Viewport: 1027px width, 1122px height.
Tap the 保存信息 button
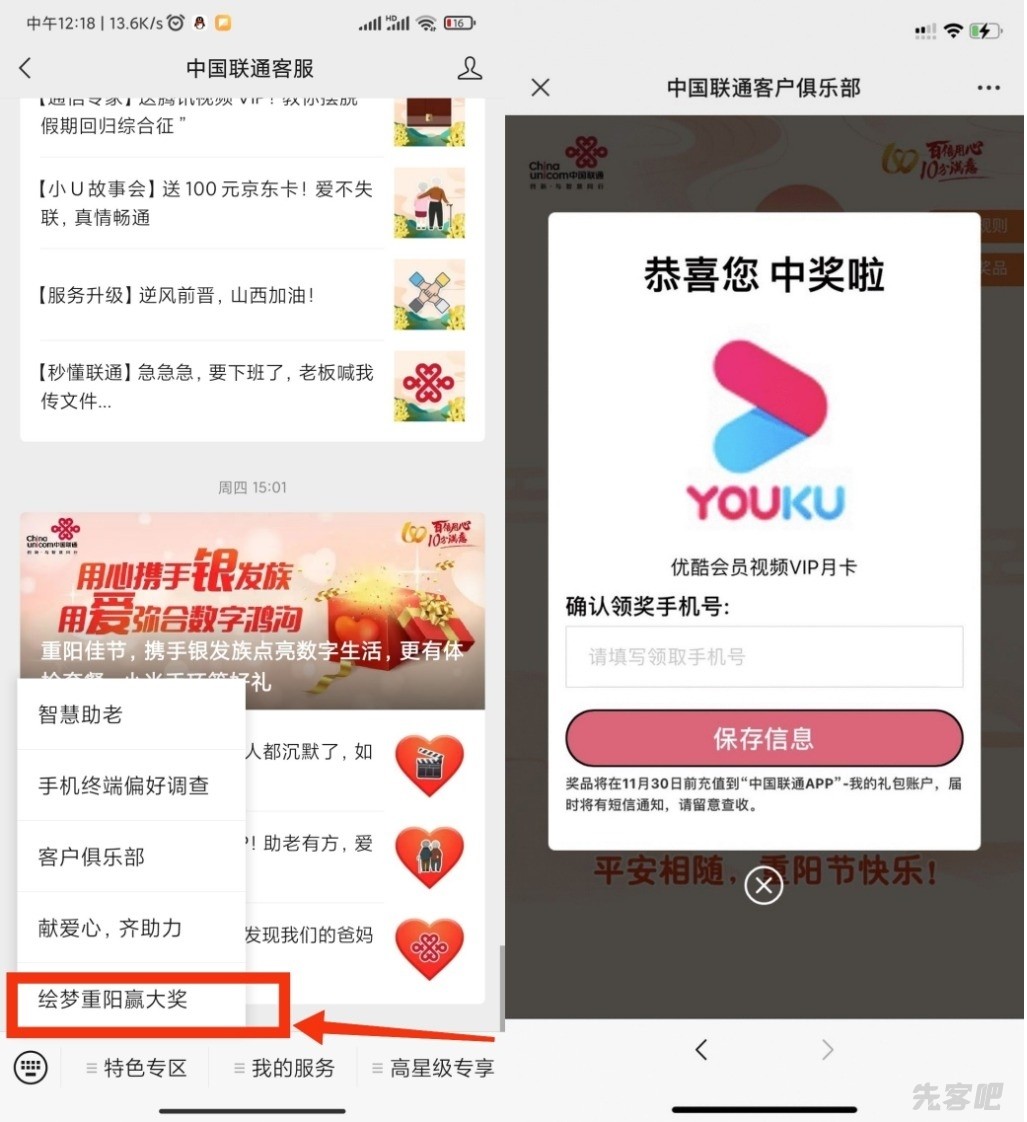[764, 739]
